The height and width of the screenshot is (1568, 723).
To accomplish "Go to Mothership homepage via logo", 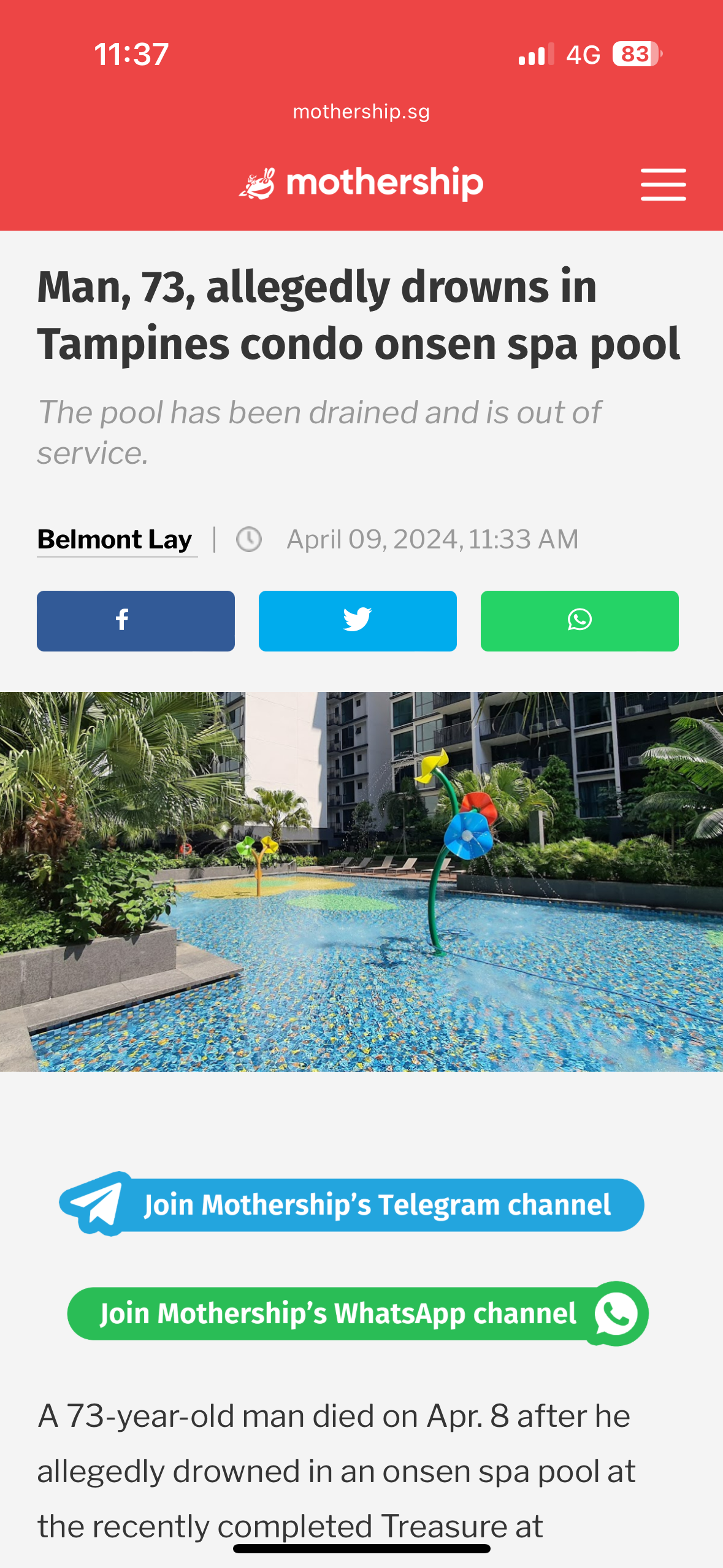I will pyautogui.click(x=361, y=183).
